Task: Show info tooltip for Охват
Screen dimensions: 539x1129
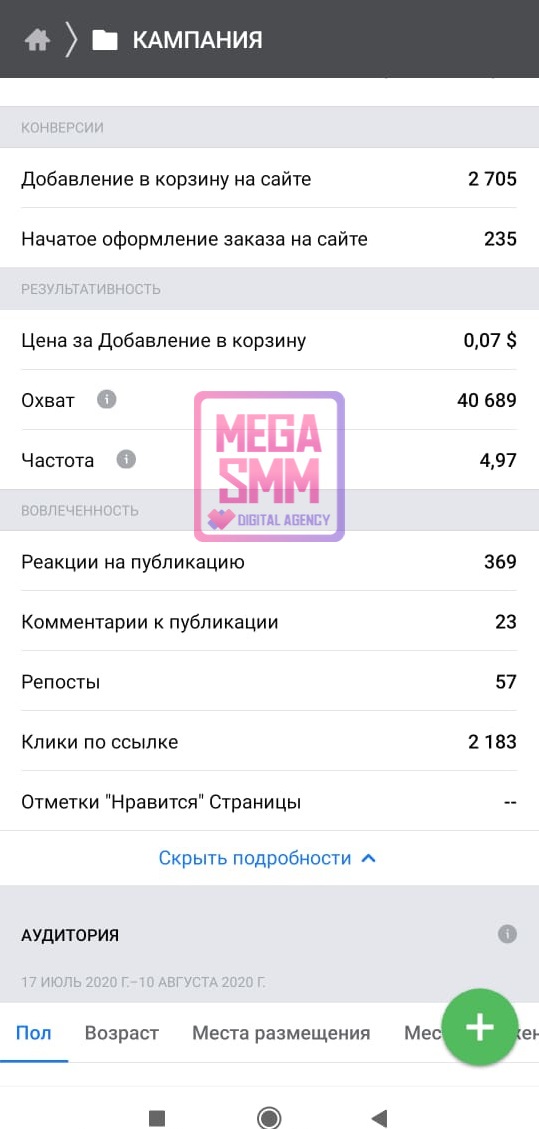Action: pyautogui.click(x=107, y=399)
